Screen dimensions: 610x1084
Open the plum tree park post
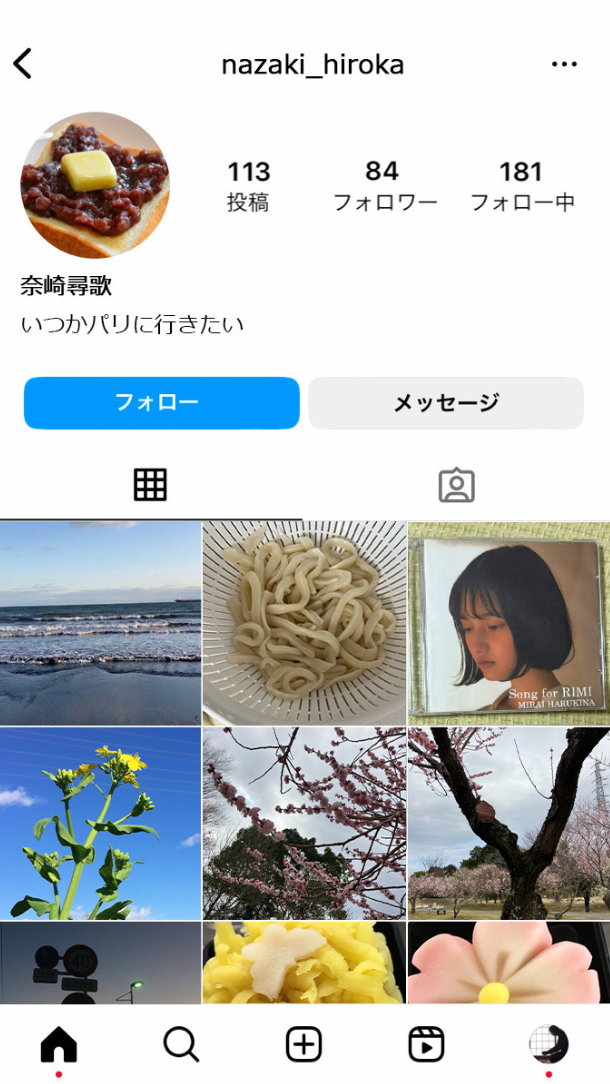point(509,823)
